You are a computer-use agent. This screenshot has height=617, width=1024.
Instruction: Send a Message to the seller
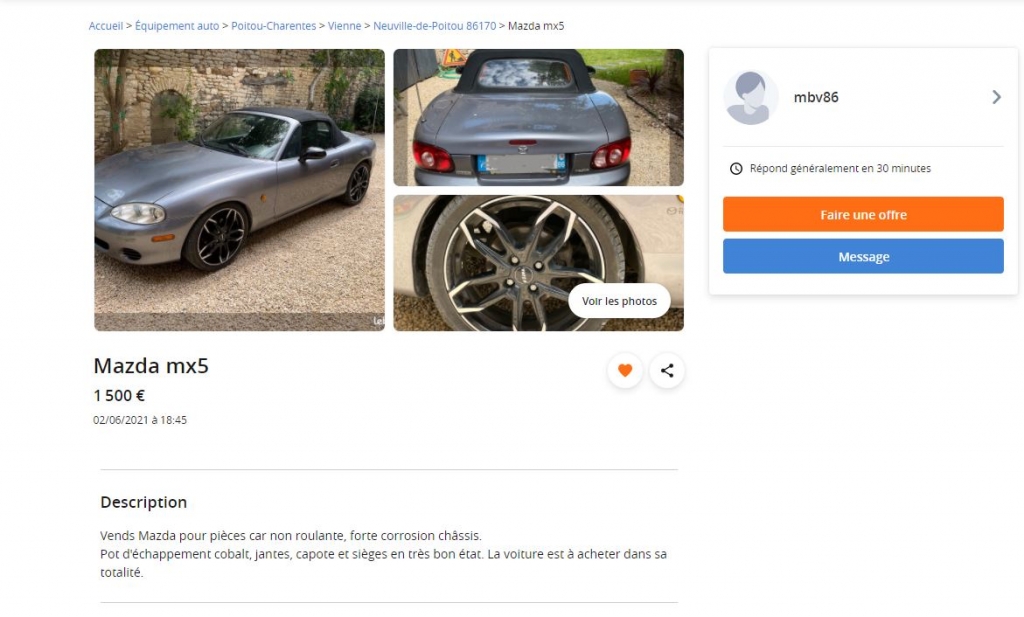point(863,257)
